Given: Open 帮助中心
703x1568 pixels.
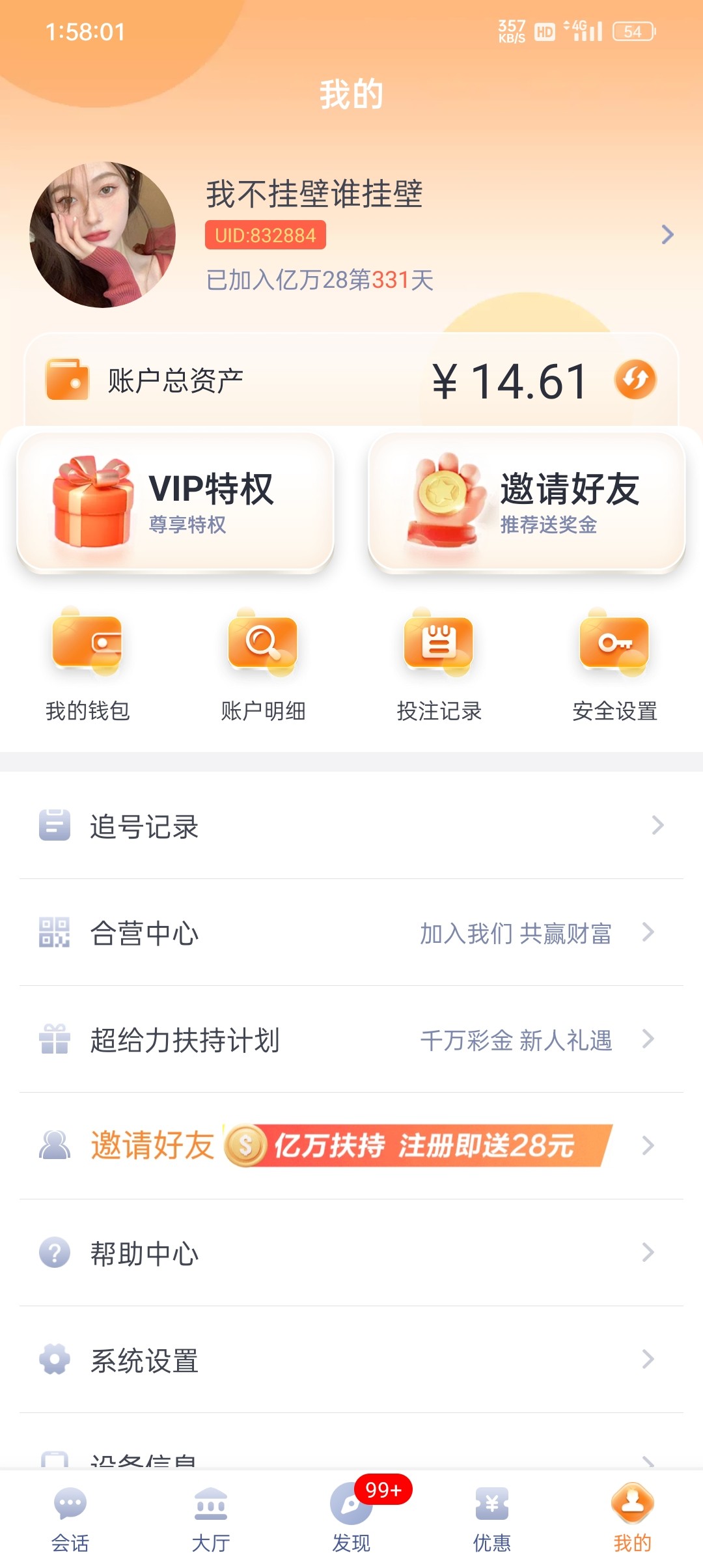Looking at the screenshot, I should pyautogui.click(x=351, y=1253).
